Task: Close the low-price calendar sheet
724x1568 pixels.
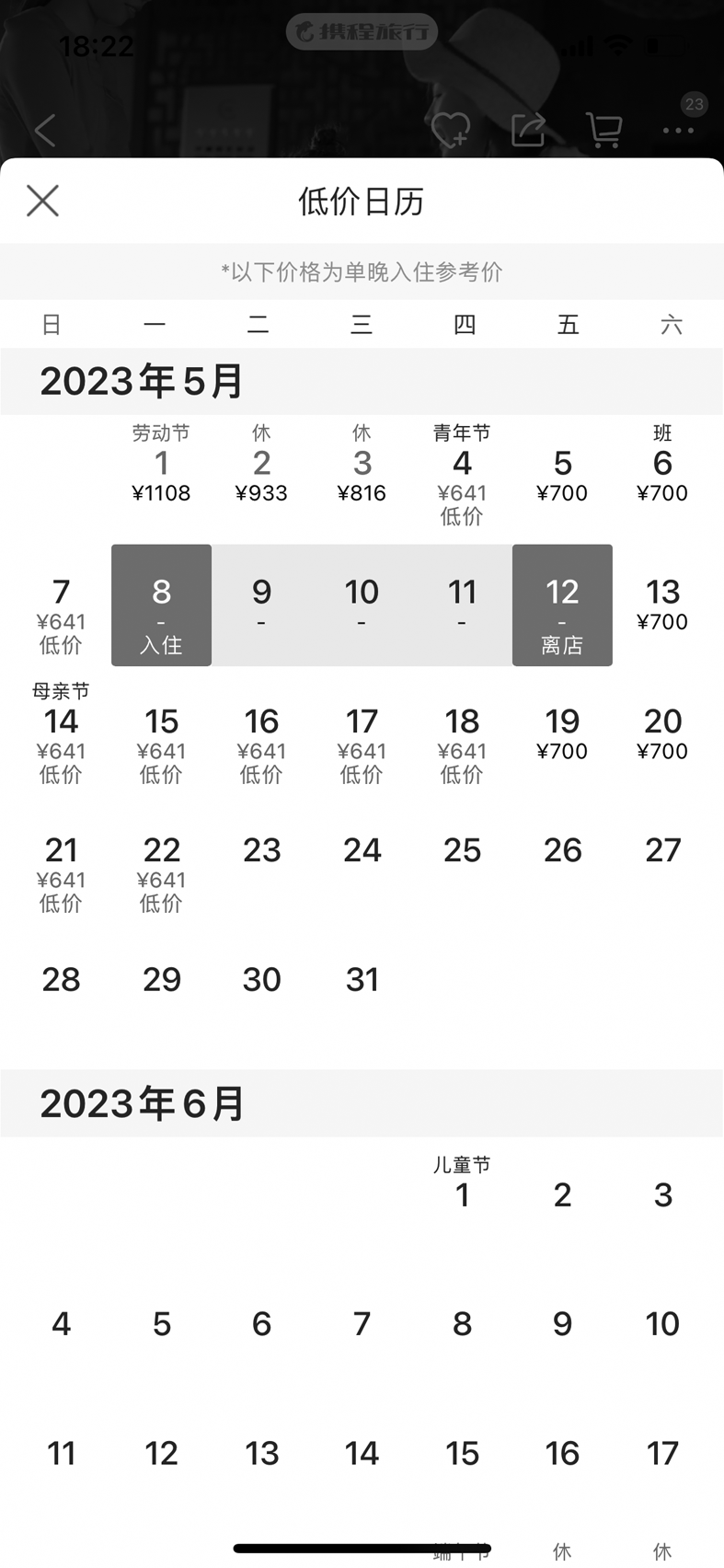Action: (x=42, y=201)
